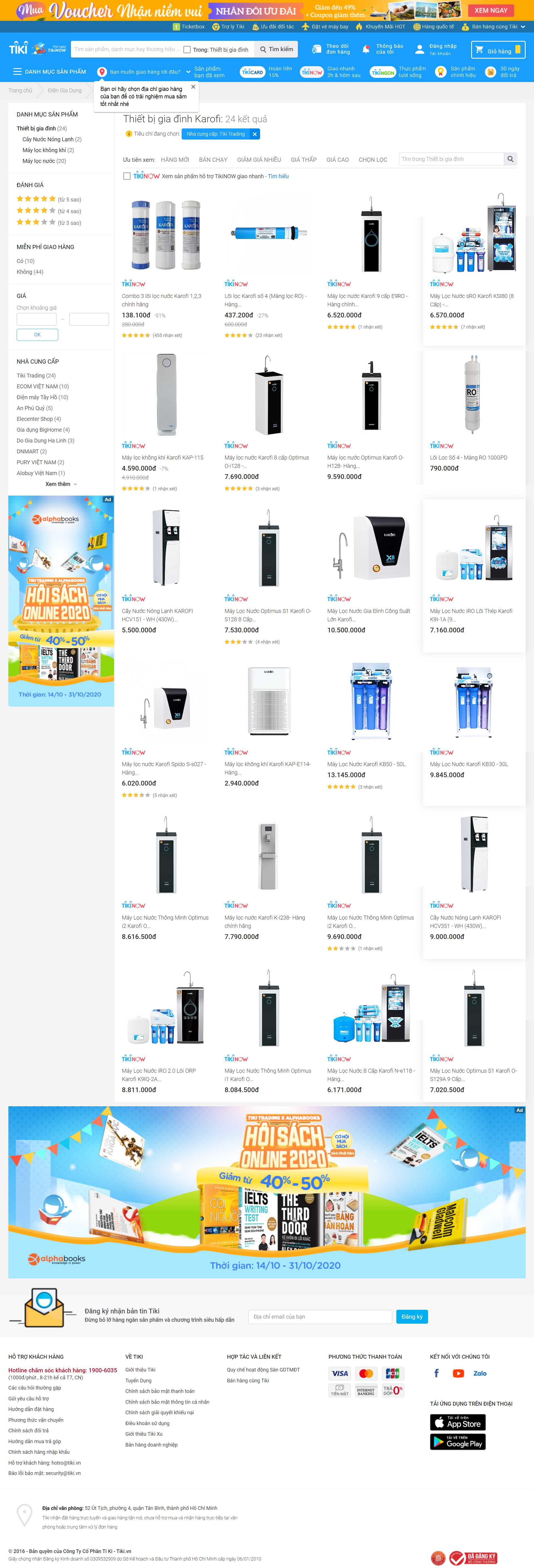Image resolution: width=534 pixels, height=1568 pixels.
Task: Sort by Giá thấp
Action: pyautogui.click(x=303, y=160)
